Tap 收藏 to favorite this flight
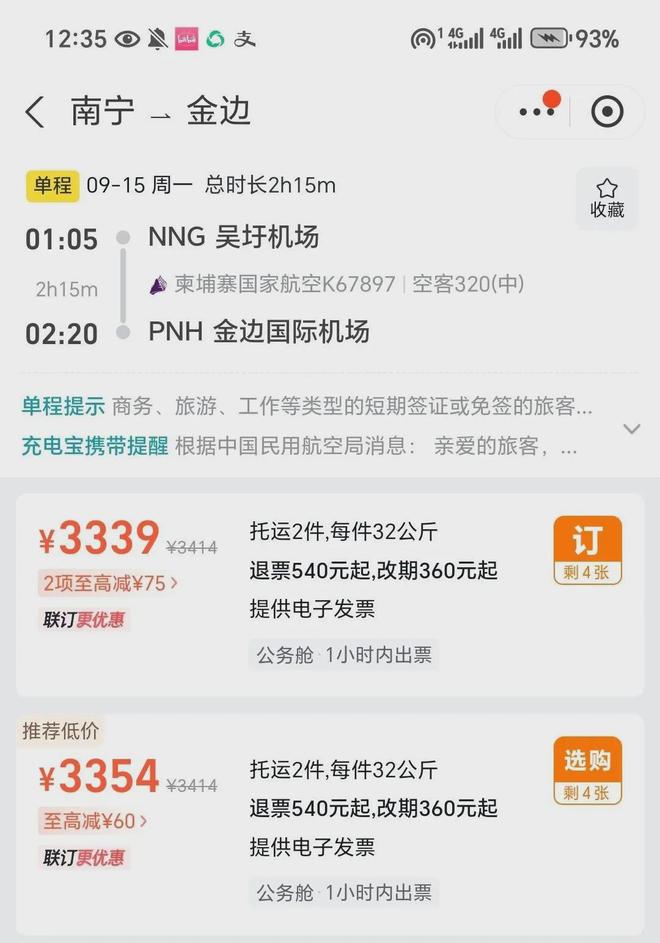 [607, 198]
